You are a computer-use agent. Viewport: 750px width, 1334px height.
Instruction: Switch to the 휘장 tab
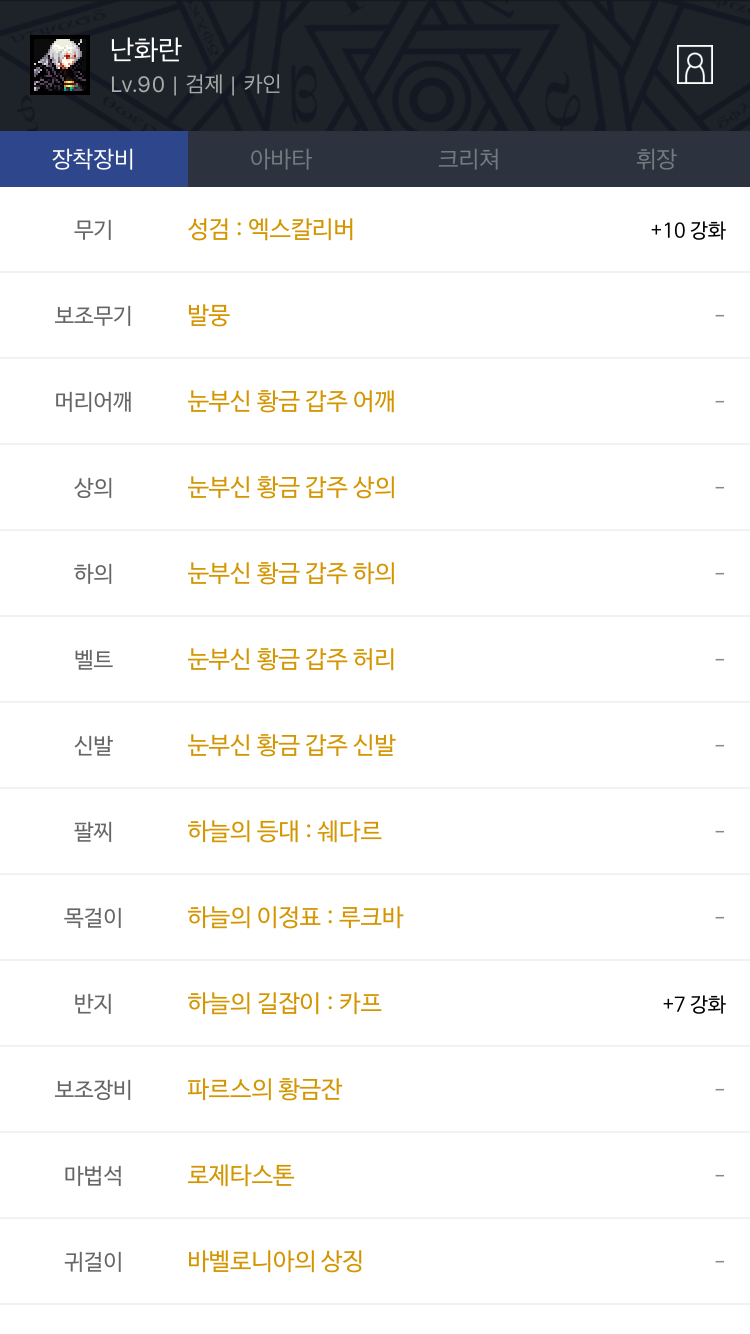point(656,159)
